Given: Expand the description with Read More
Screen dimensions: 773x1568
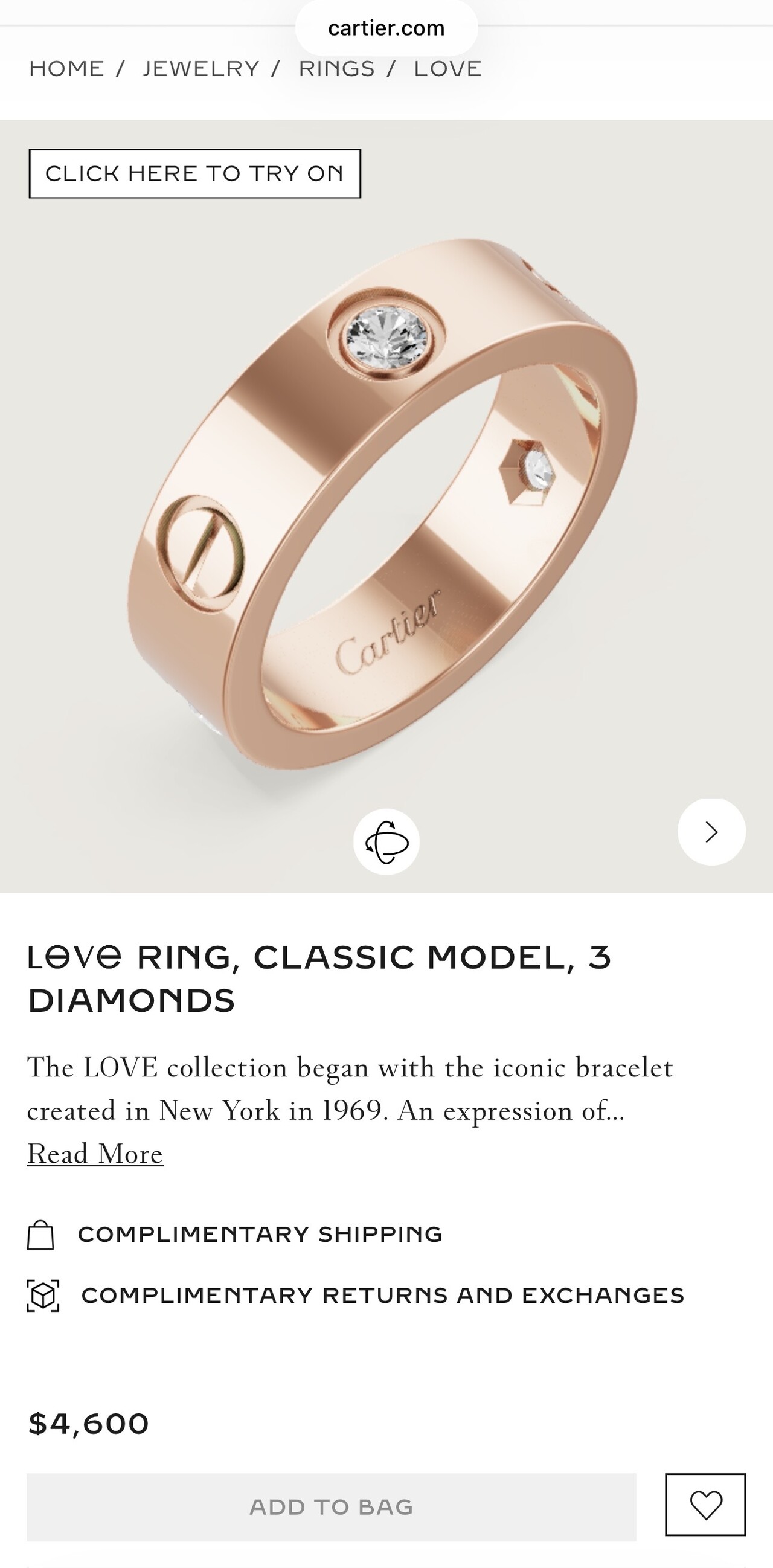Looking at the screenshot, I should (x=95, y=1154).
